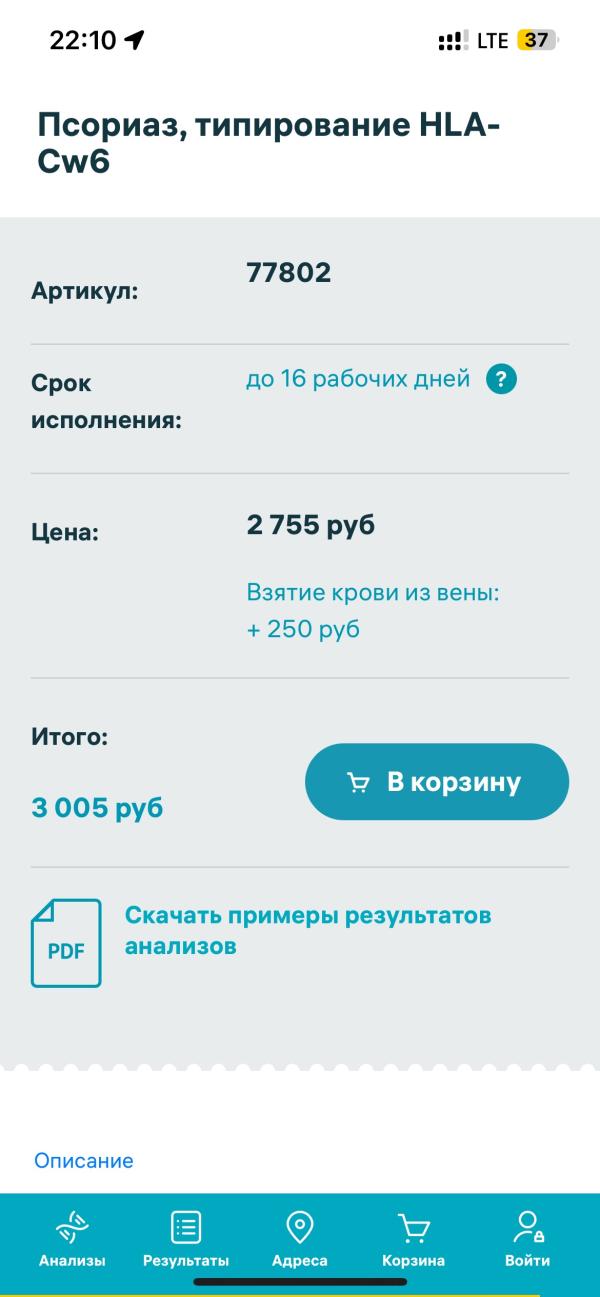
Task: Add the test to cart with В корзину
Action: coord(437,782)
